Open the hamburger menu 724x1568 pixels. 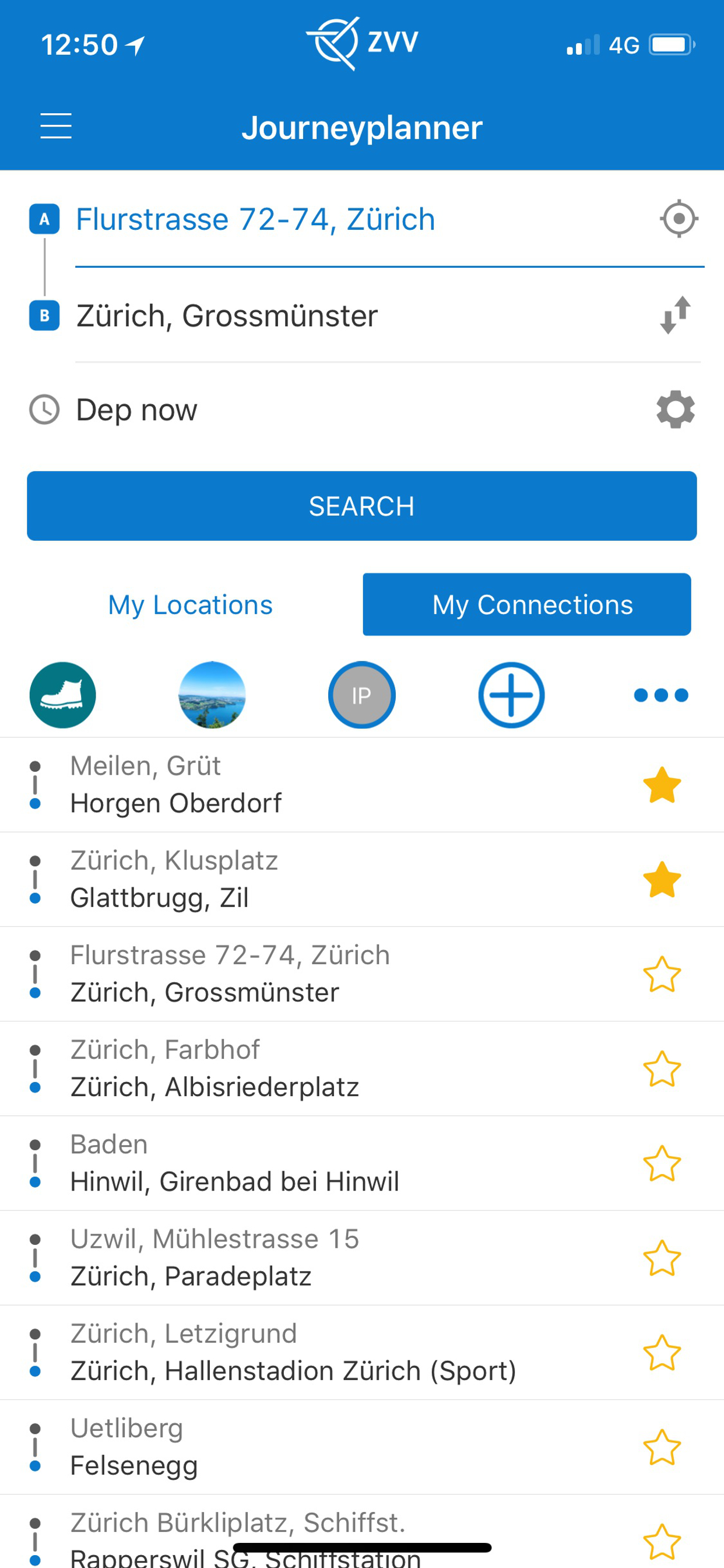pos(56,126)
